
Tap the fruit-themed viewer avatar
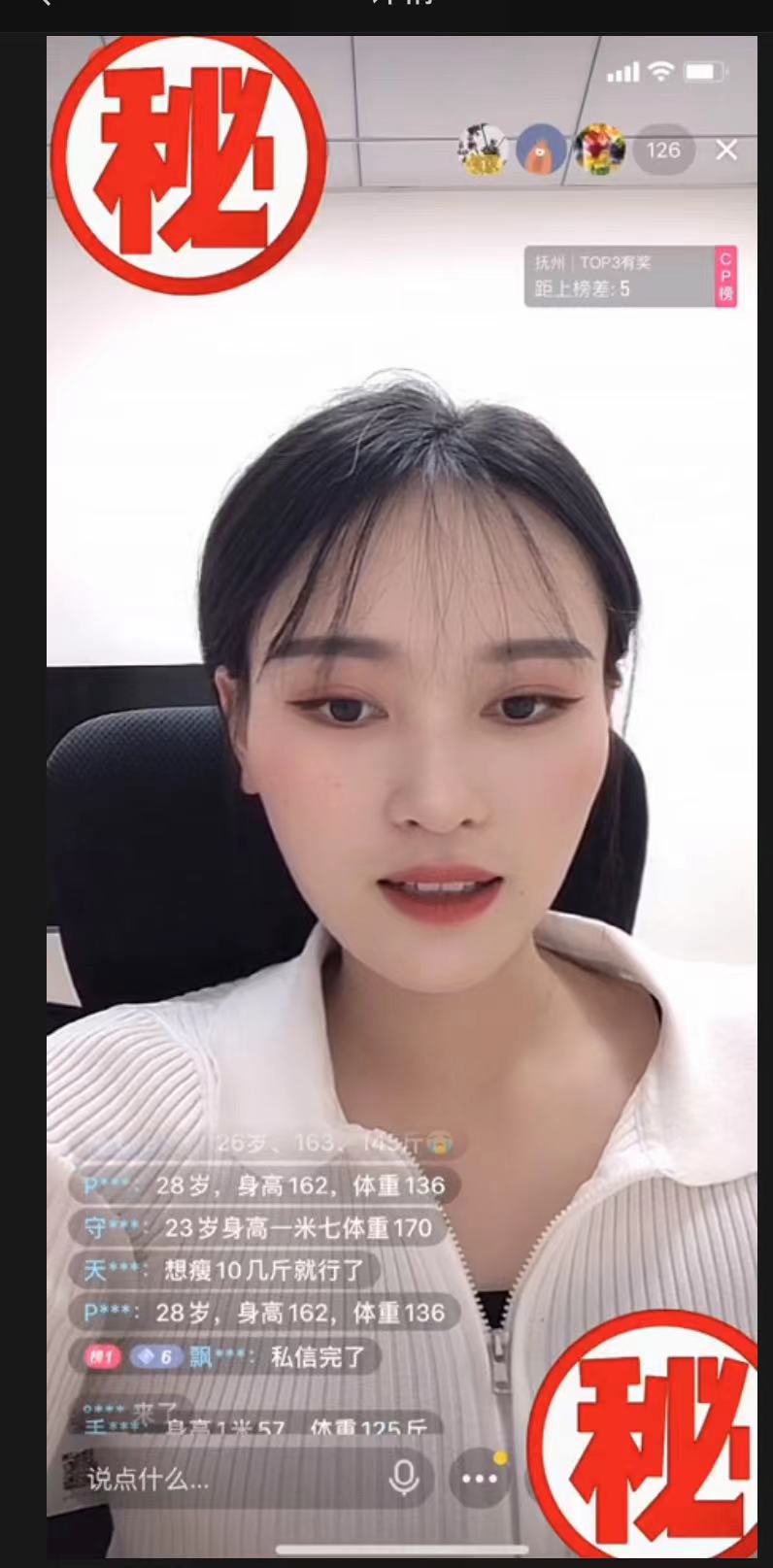tap(595, 150)
